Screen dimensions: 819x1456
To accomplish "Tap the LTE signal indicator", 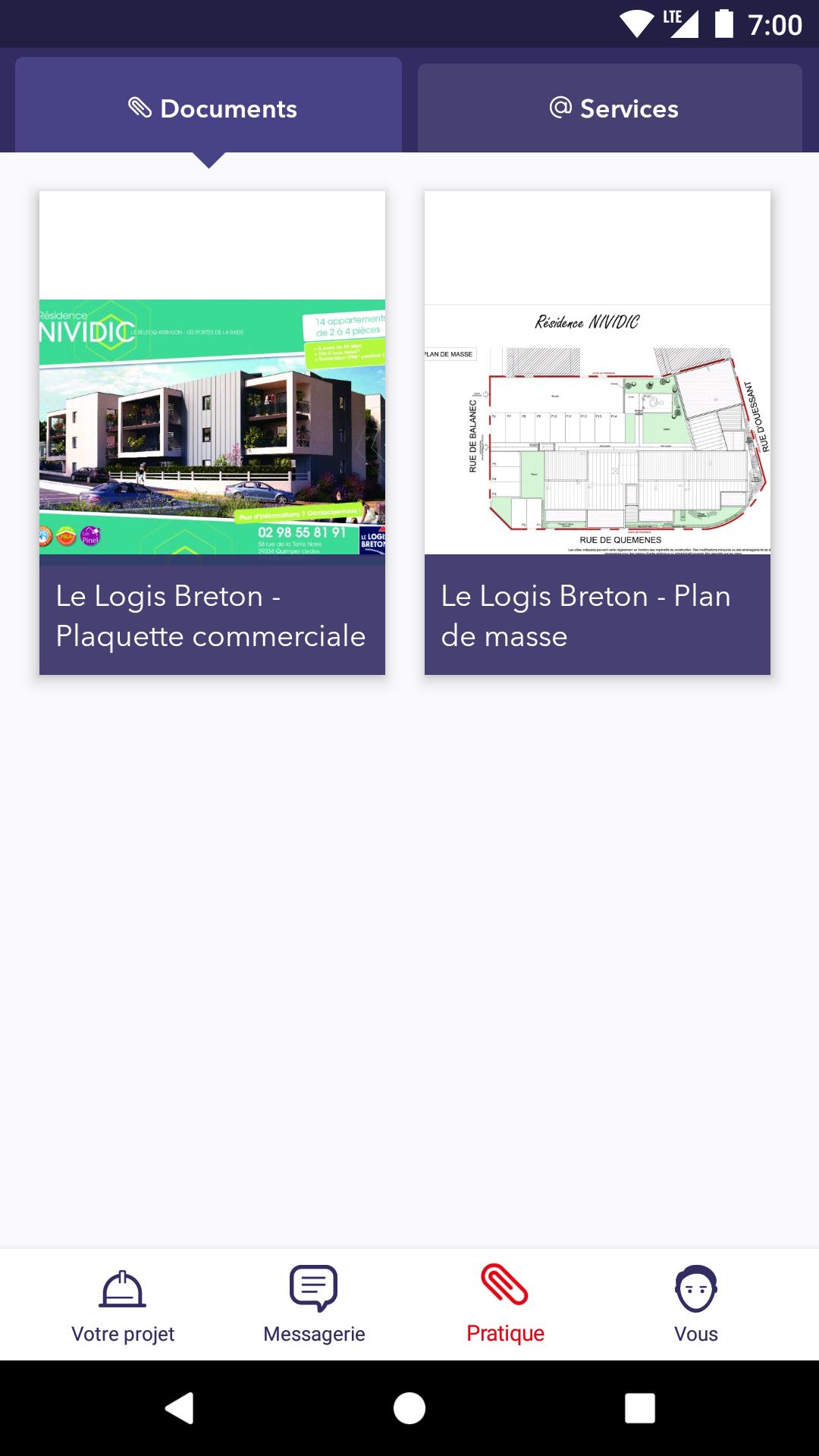I will (679, 23).
